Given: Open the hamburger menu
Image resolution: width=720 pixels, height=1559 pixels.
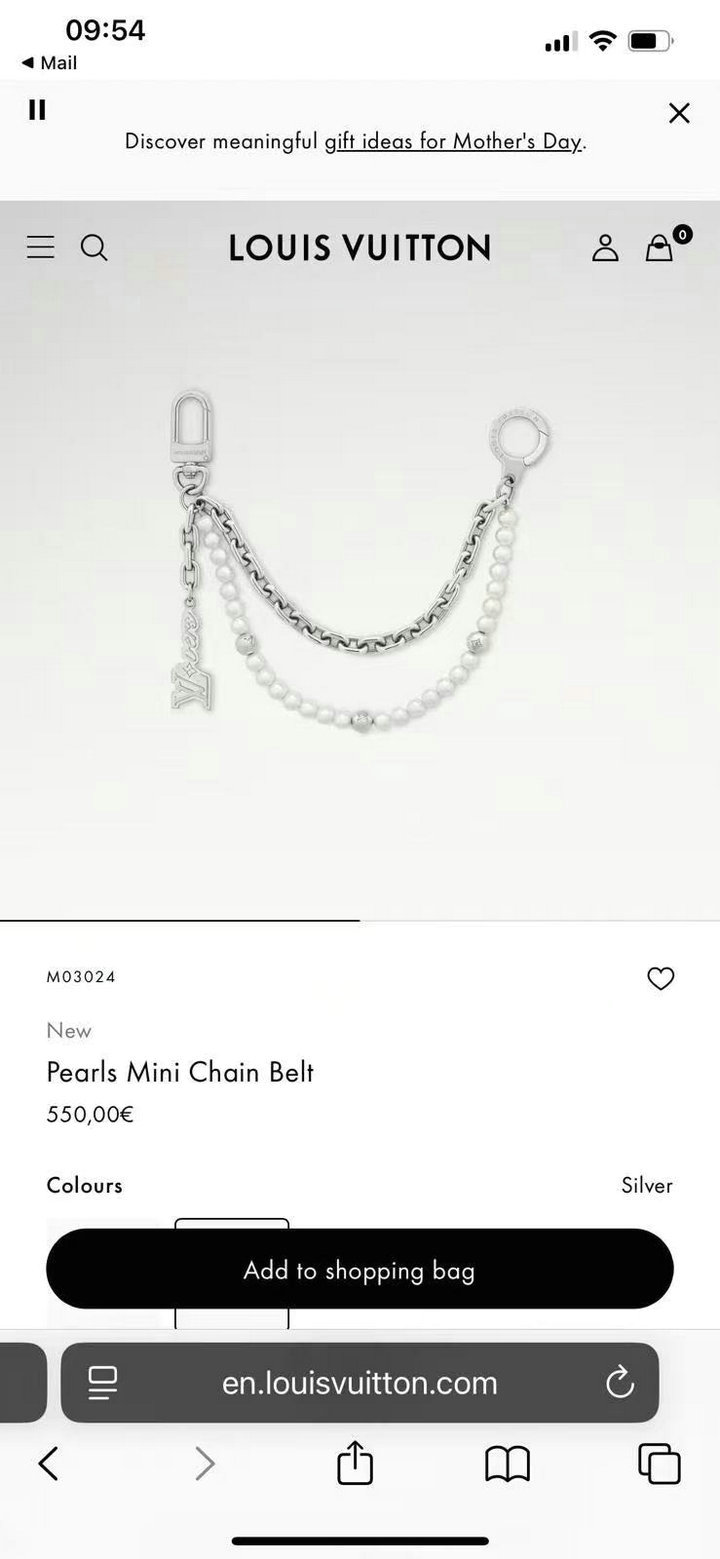Looking at the screenshot, I should coord(40,247).
